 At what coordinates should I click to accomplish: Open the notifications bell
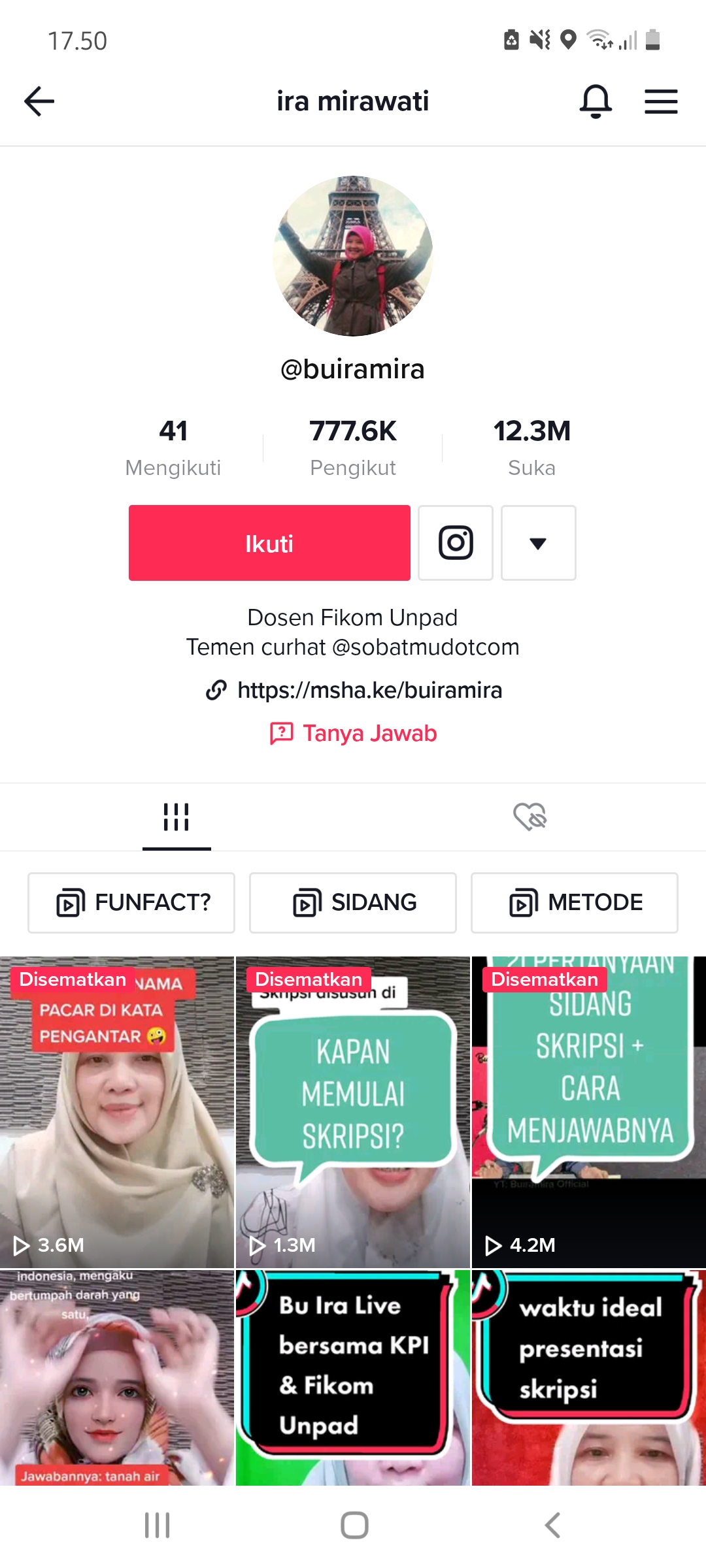596,101
